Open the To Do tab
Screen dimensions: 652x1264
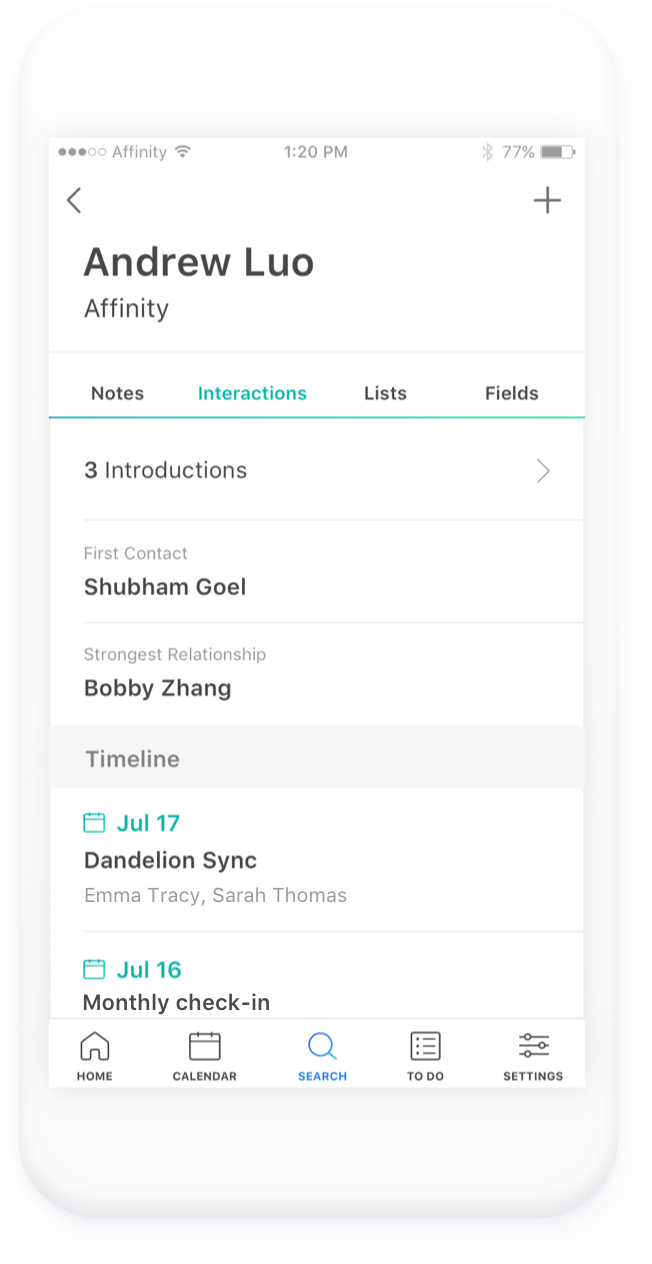[425, 1056]
